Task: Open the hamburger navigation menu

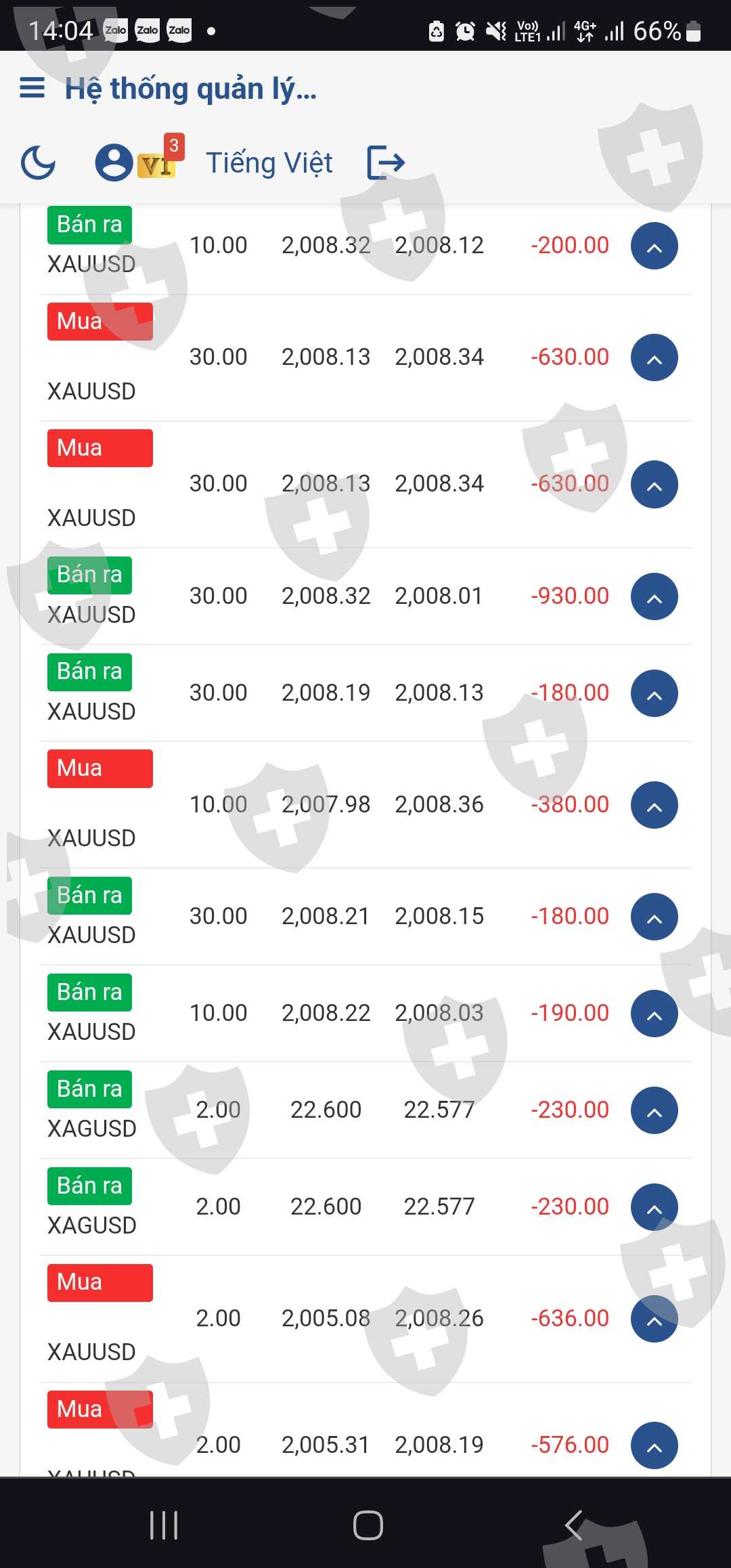Action: pos(32,88)
